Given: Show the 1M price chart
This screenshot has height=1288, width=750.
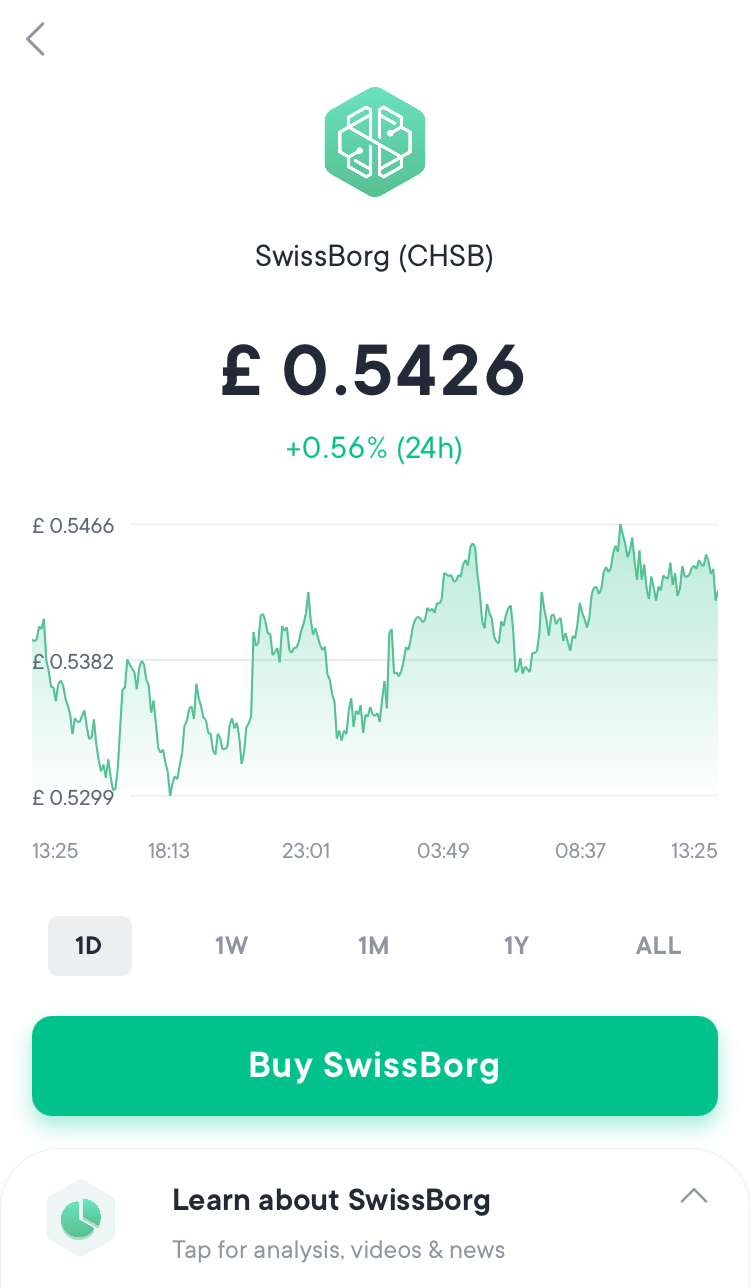Looking at the screenshot, I should pos(373,945).
